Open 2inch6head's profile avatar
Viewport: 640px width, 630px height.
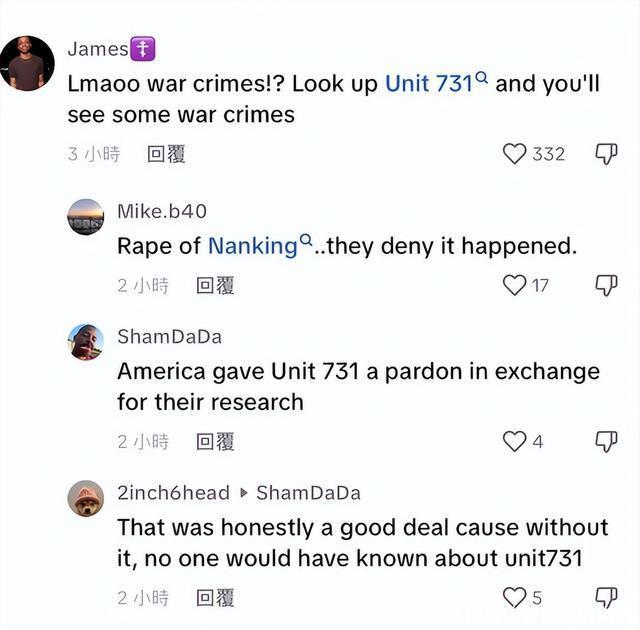tap(86, 498)
